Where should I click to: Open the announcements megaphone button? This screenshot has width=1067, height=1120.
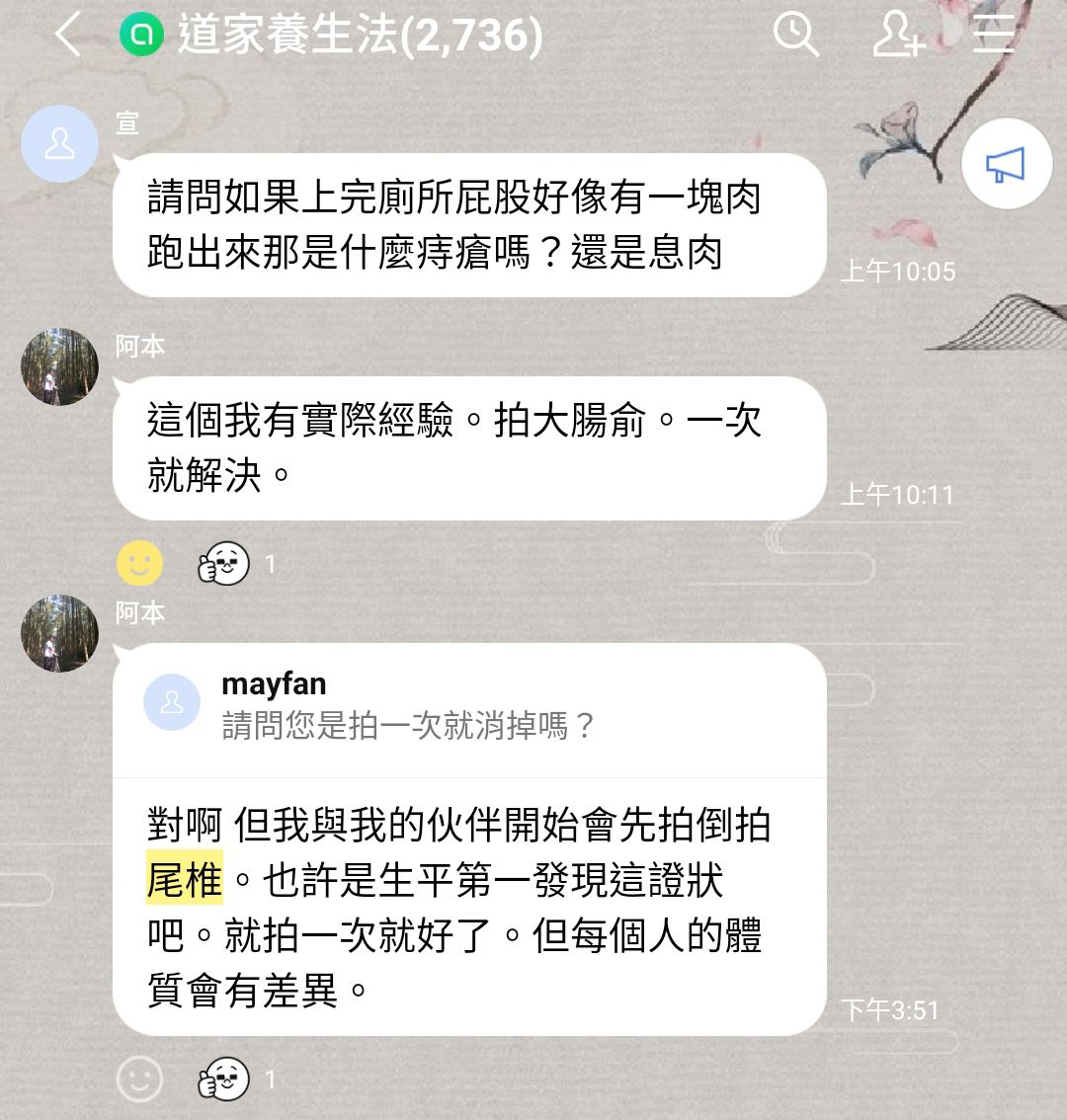click(1006, 166)
